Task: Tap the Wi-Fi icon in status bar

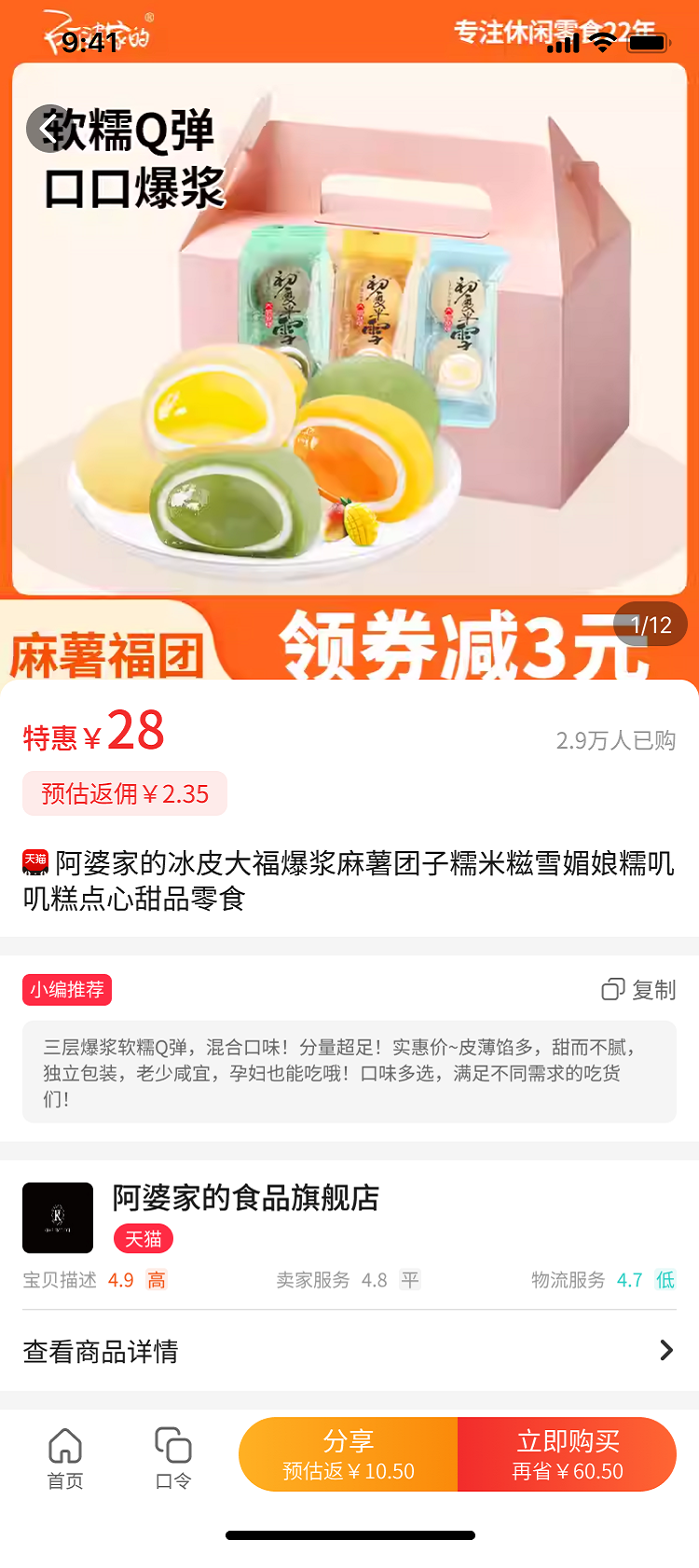Action: (602, 43)
